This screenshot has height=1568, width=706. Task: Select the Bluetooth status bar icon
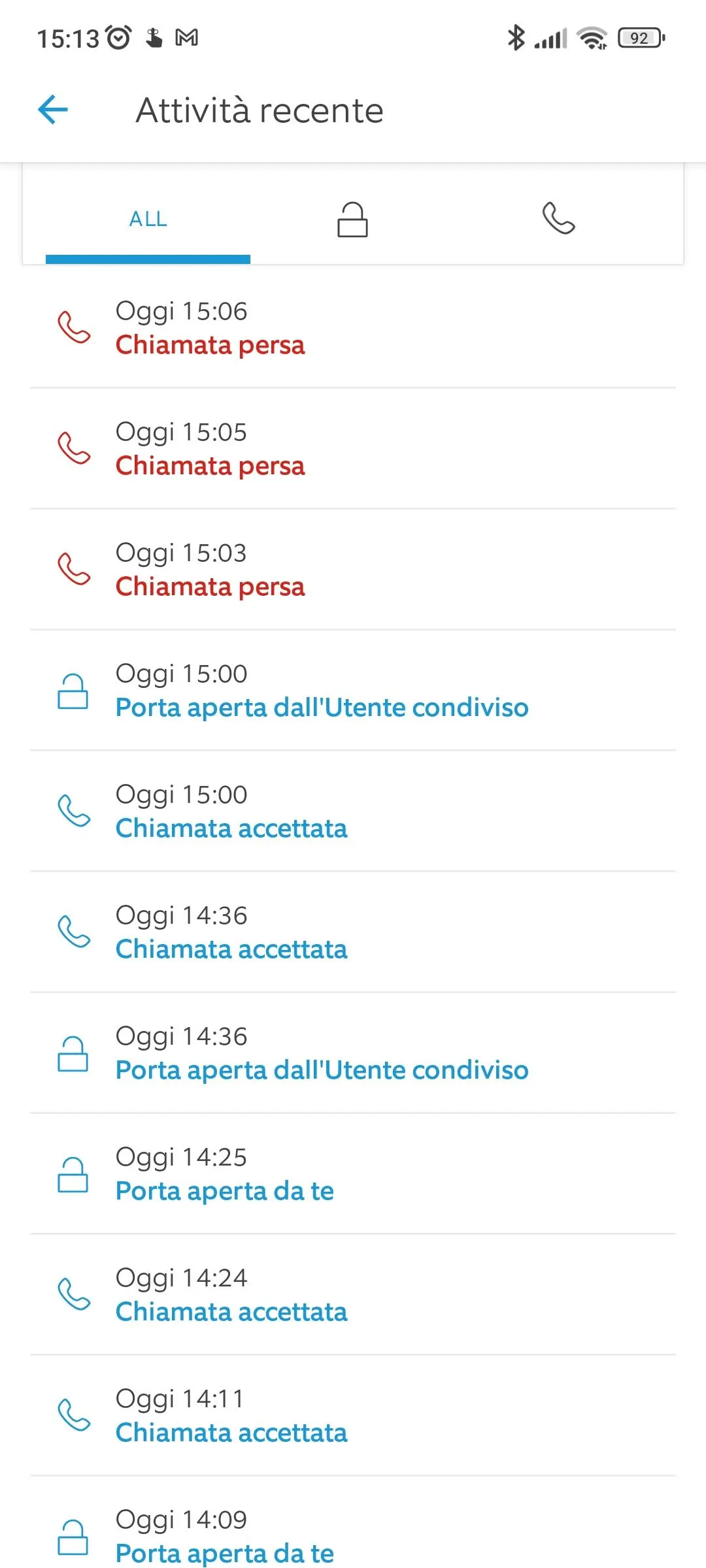pyautogui.click(x=516, y=39)
